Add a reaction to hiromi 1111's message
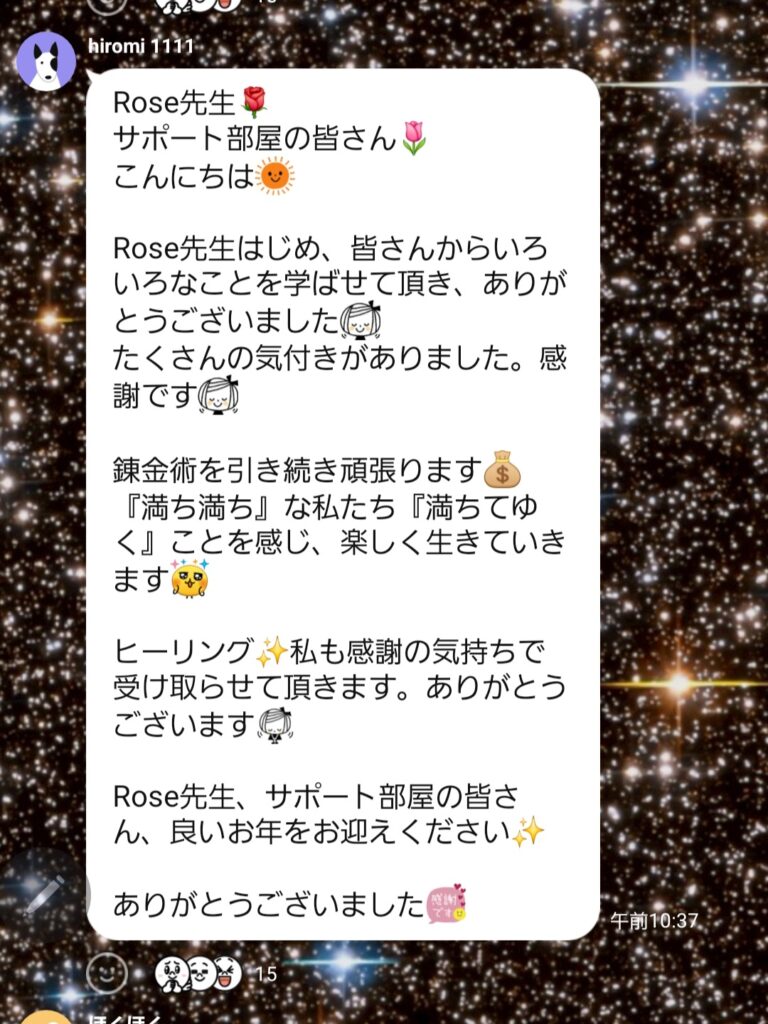 point(107,972)
